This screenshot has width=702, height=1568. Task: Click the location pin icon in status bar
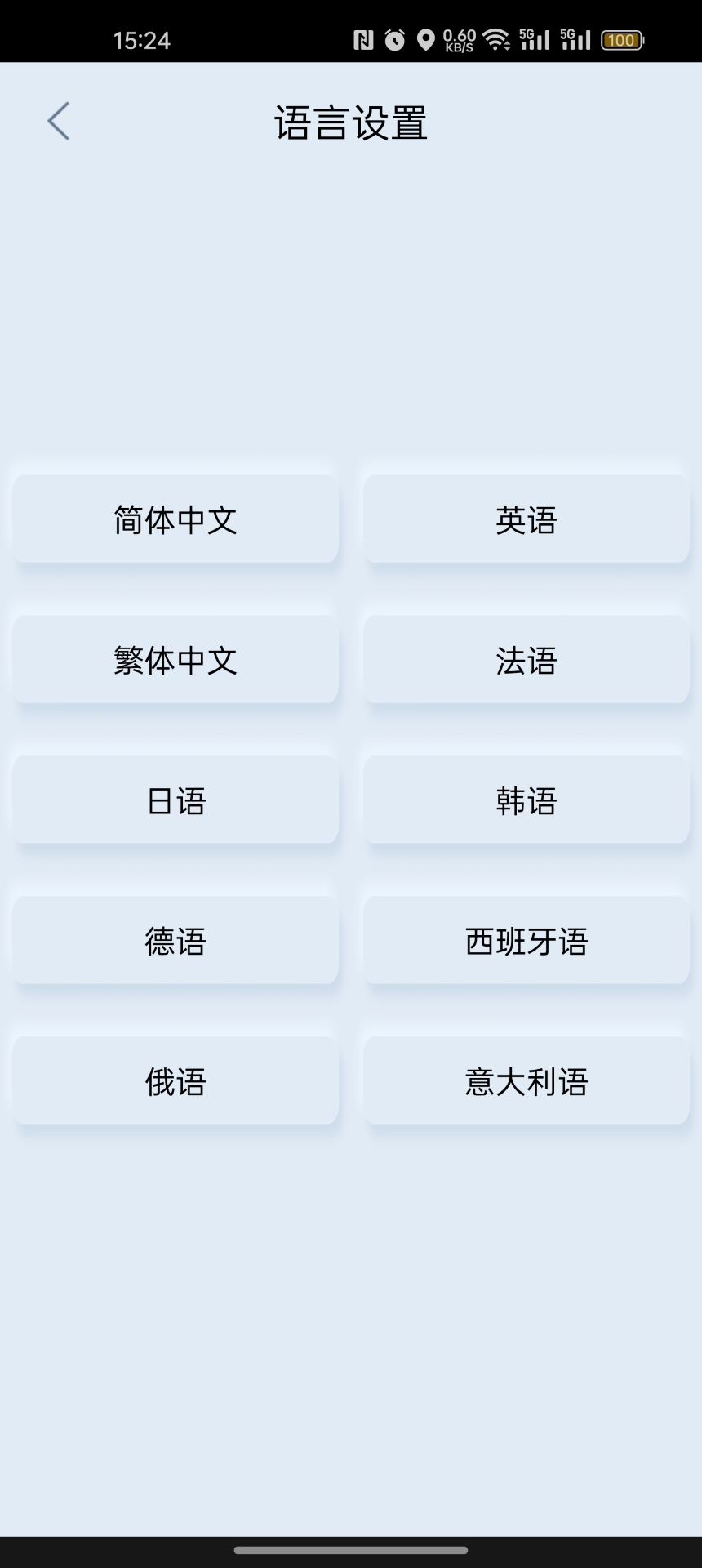[426, 39]
